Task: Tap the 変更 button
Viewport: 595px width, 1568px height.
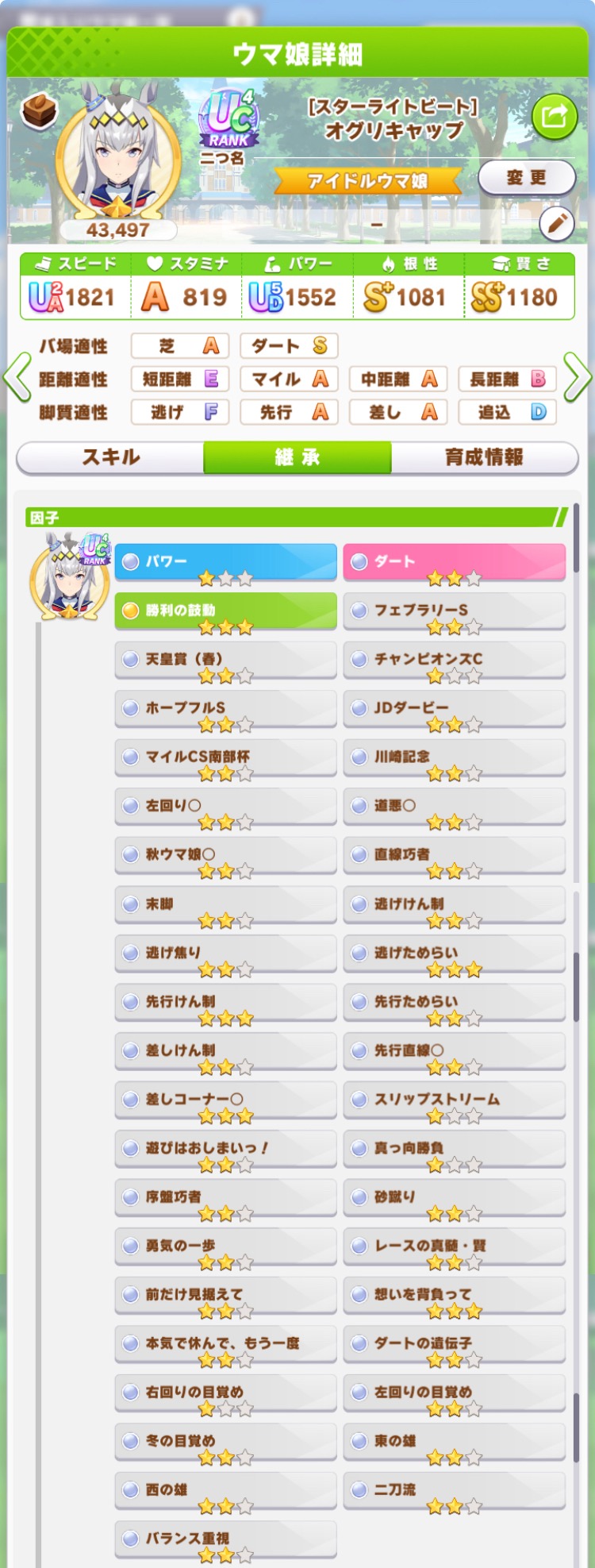Action: (526, 178)
